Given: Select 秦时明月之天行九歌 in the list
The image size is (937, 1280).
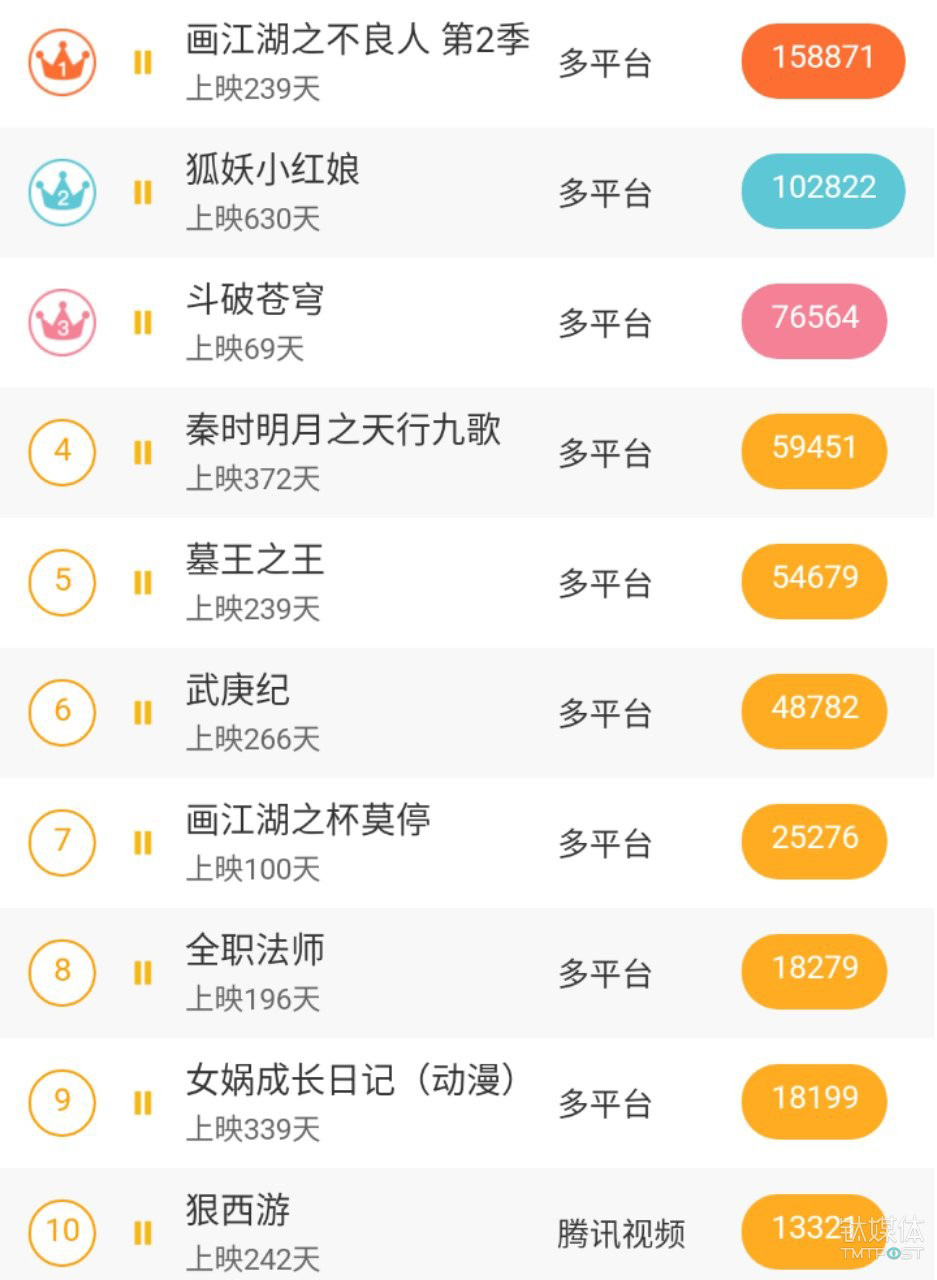Looking at the screenshot, I should coord(343,431).
